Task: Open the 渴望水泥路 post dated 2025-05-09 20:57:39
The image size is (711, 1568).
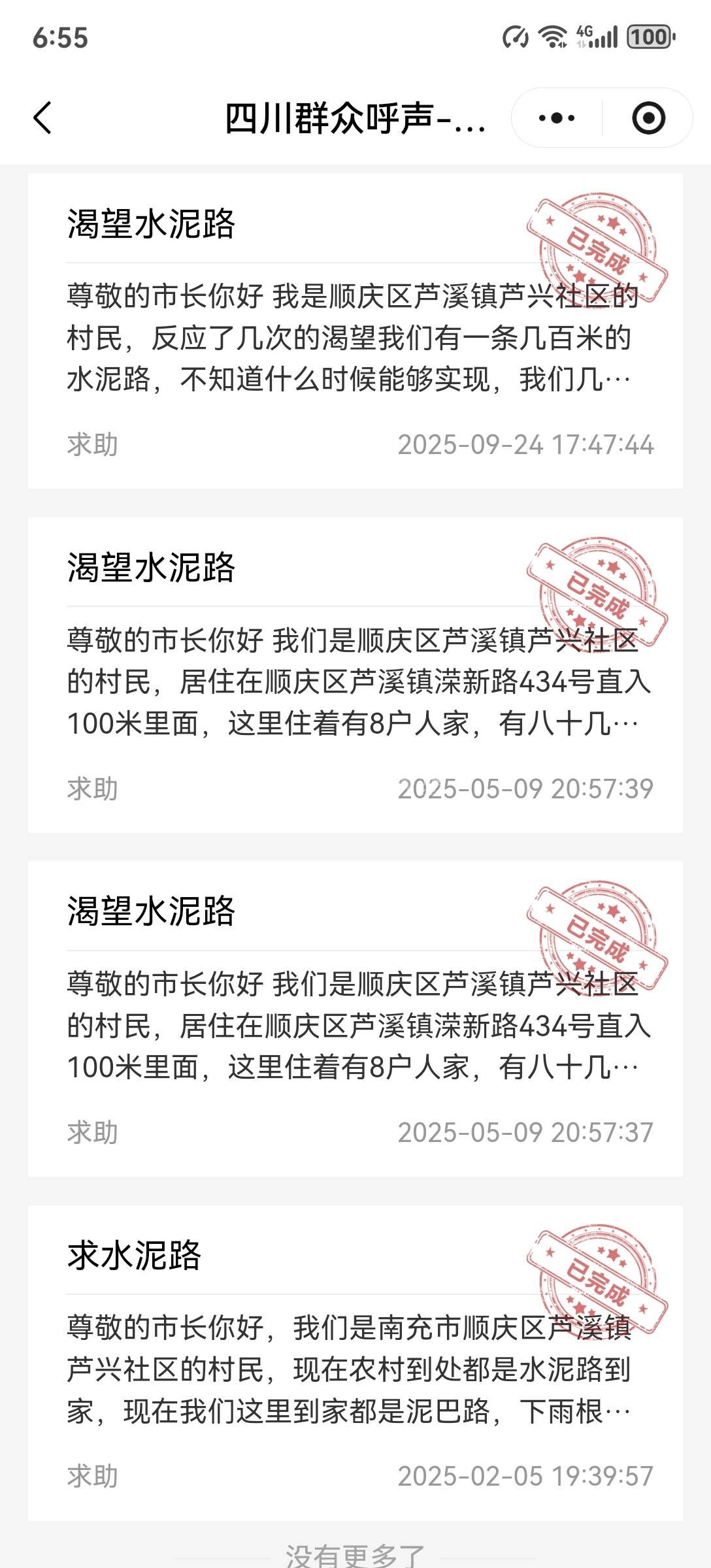Action: [355, 675]
